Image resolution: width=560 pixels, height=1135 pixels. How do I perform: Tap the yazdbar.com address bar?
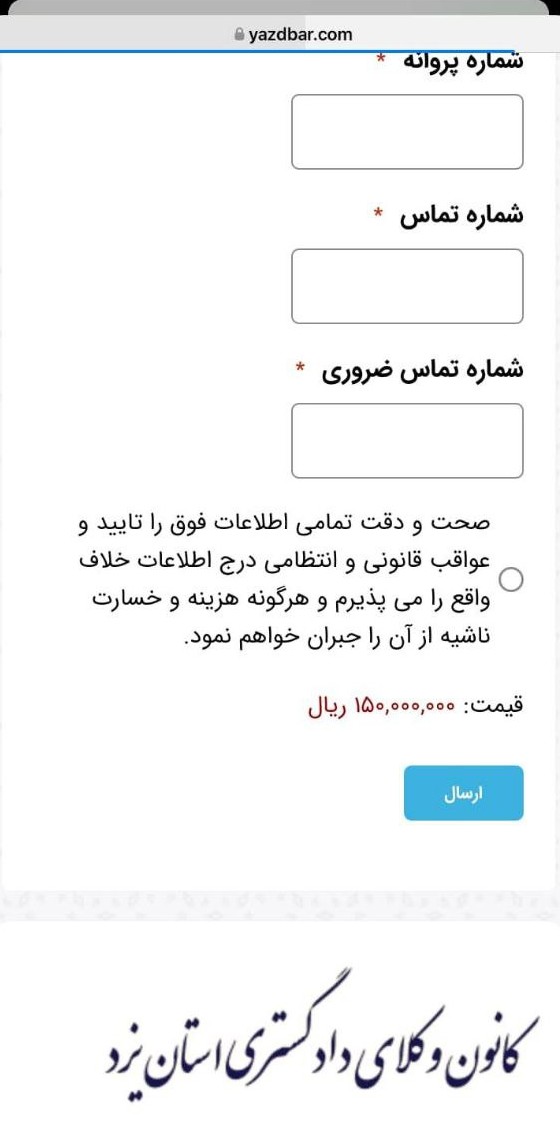(293, 34)
